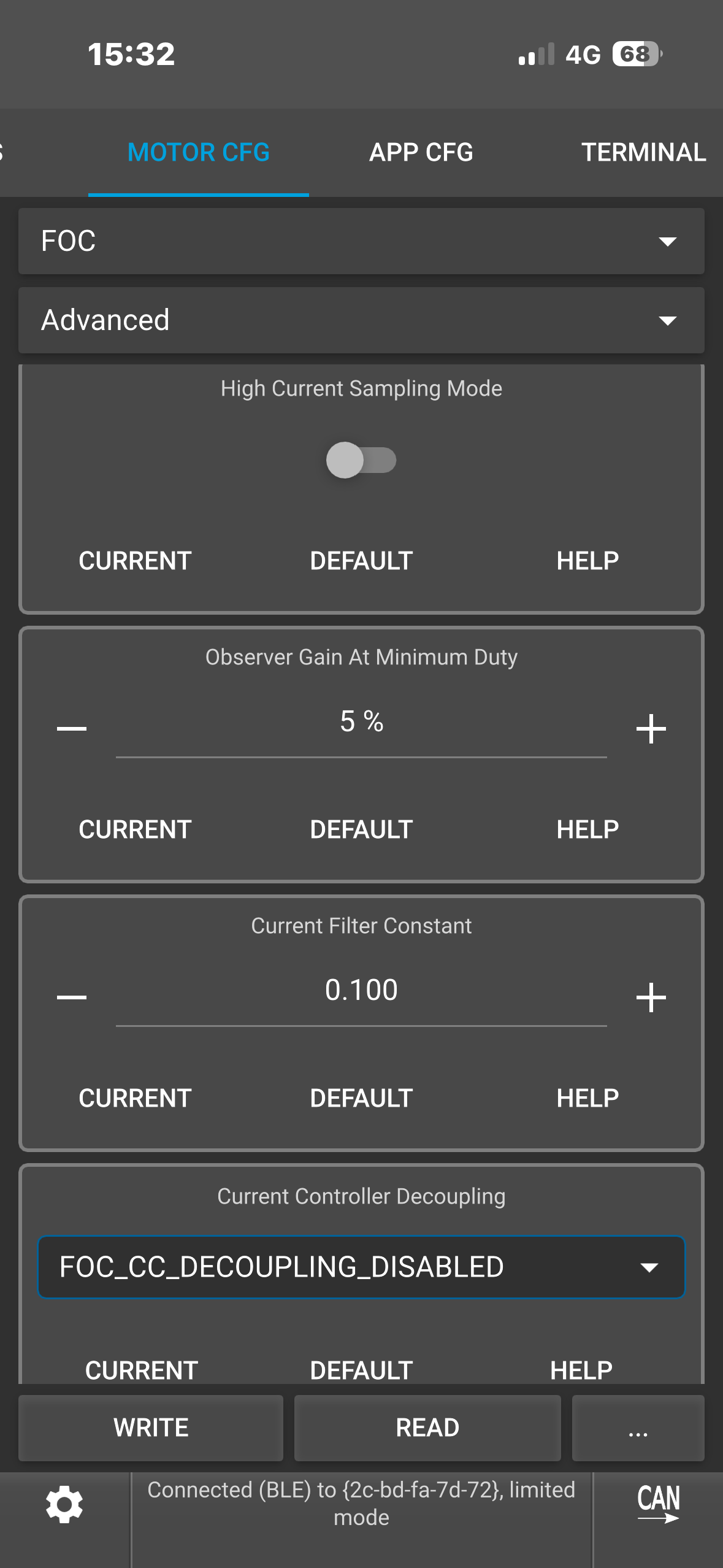723x1568 pixels.
Task: Switch to the TERMINAL tab
Action: (643, 152)
